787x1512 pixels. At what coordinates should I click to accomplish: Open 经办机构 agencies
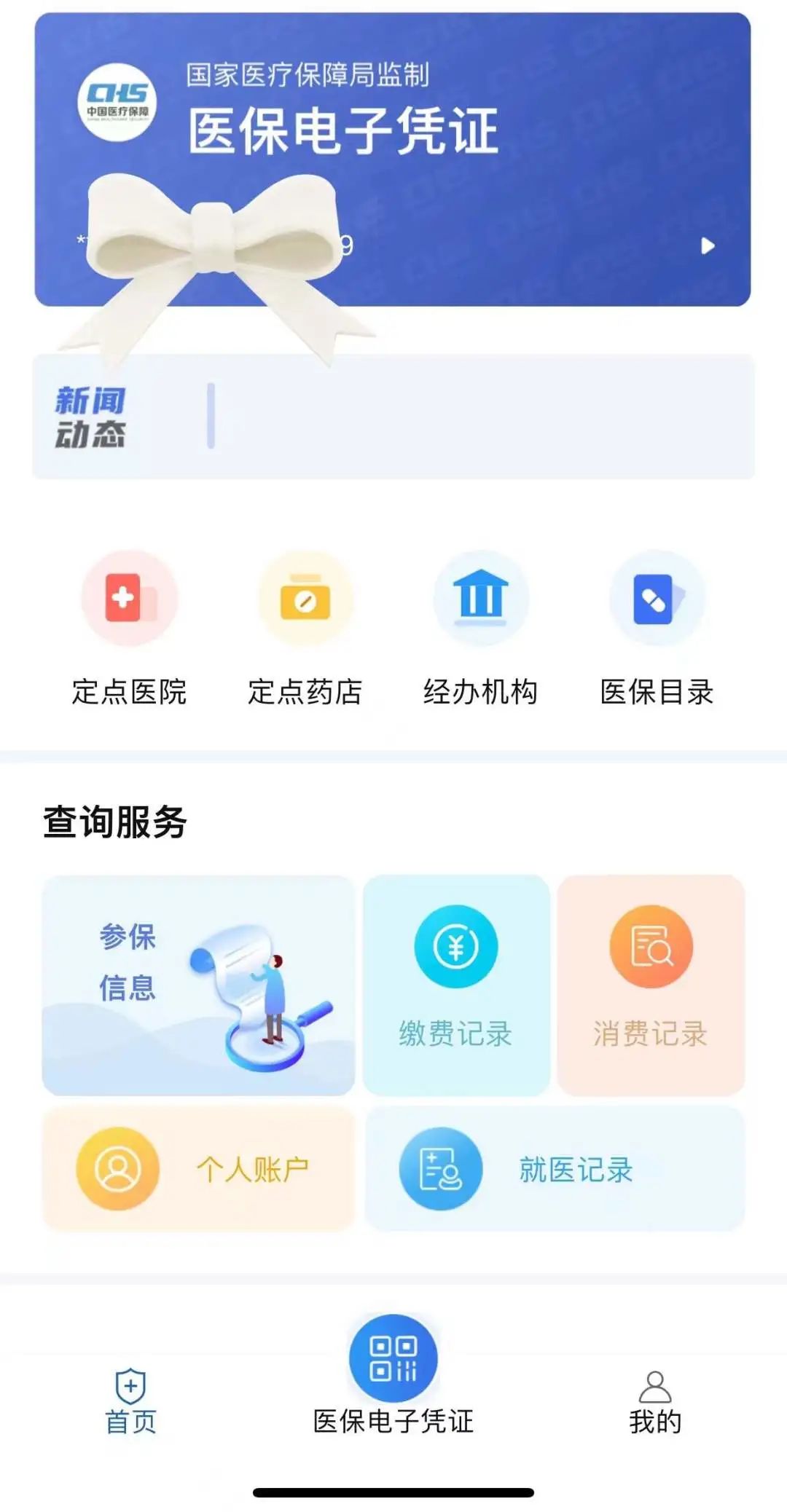(x=480, y=626)
